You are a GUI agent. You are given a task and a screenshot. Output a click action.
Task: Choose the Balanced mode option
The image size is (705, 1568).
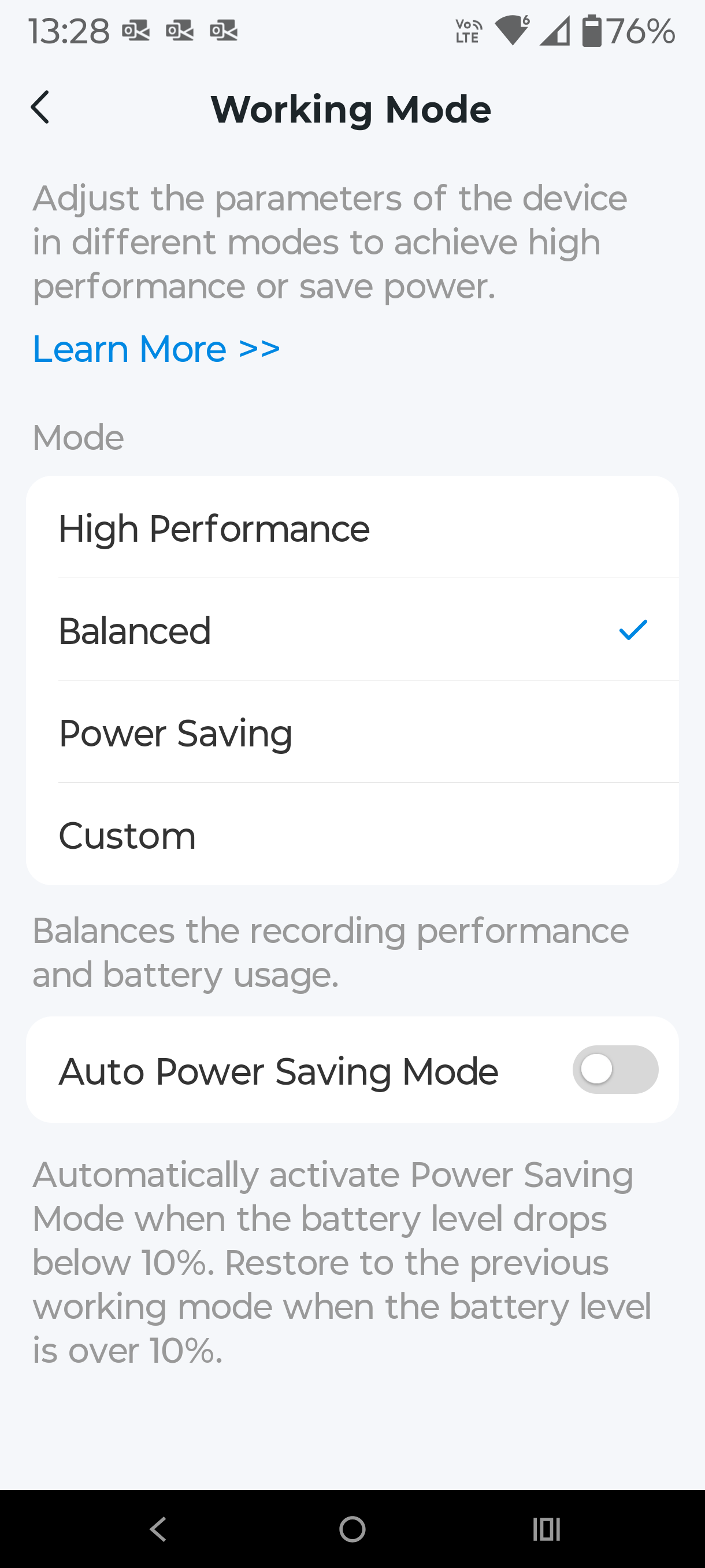pos(352,630)
